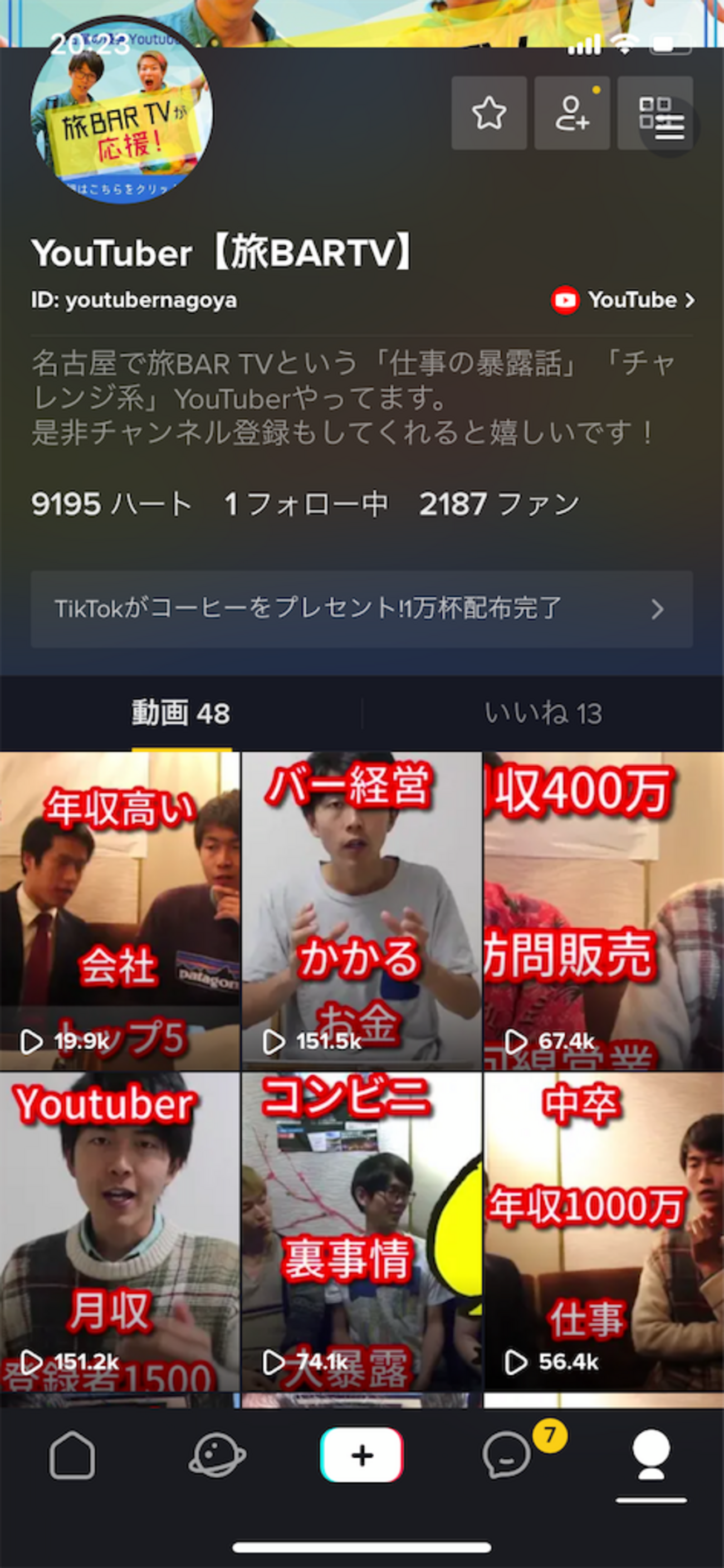Open the 訪問販売 video with 67.4k views
Image resolution: width=724 pixels, height=1568 pixels.
[x=604, y=910]
